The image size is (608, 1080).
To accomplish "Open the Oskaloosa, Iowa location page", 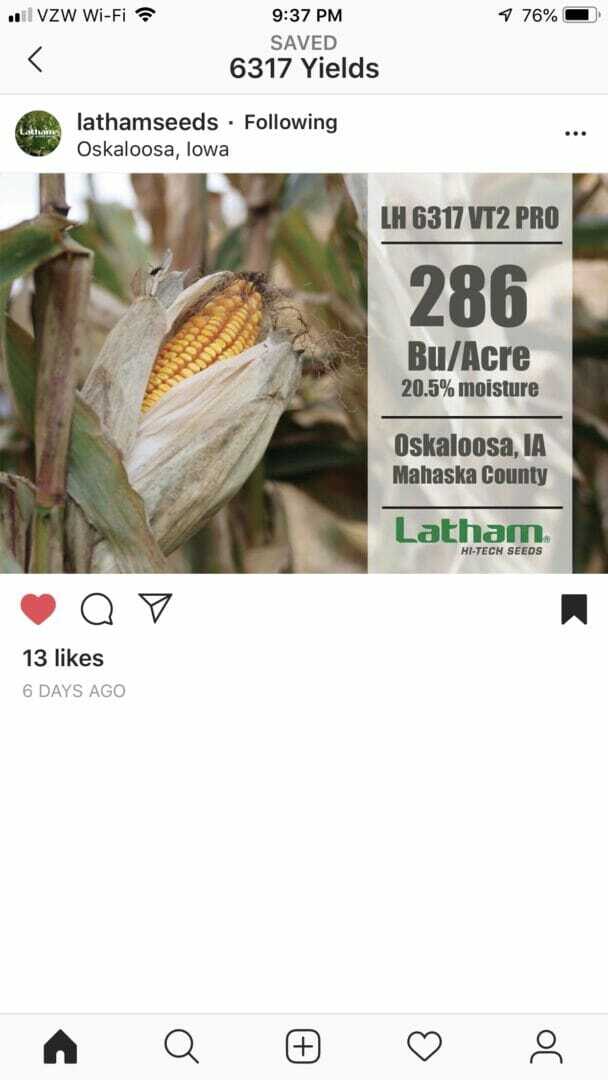I will pyautogui.click(x=153, y=149).
